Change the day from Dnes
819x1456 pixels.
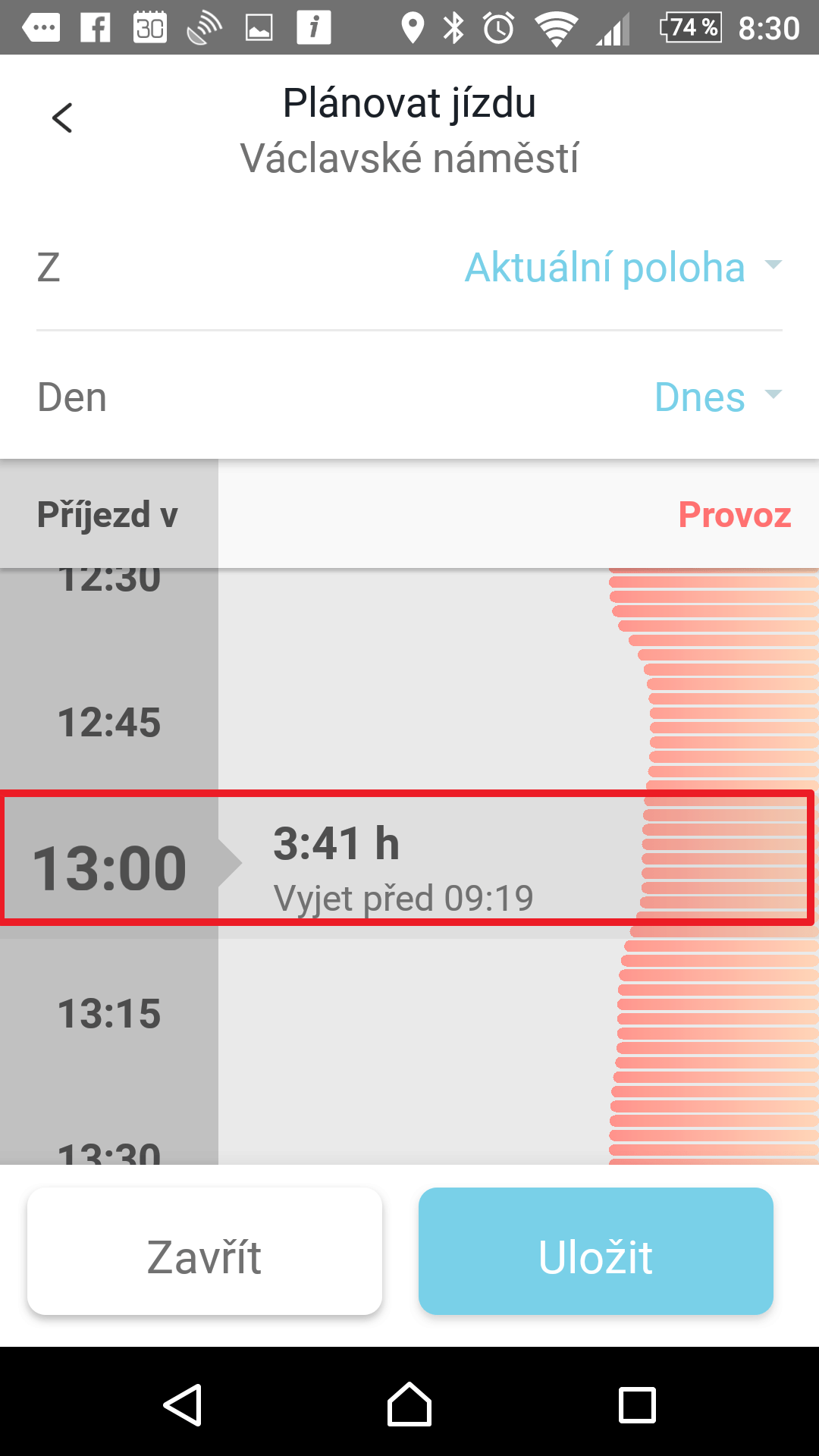click(x=718, y=397)
